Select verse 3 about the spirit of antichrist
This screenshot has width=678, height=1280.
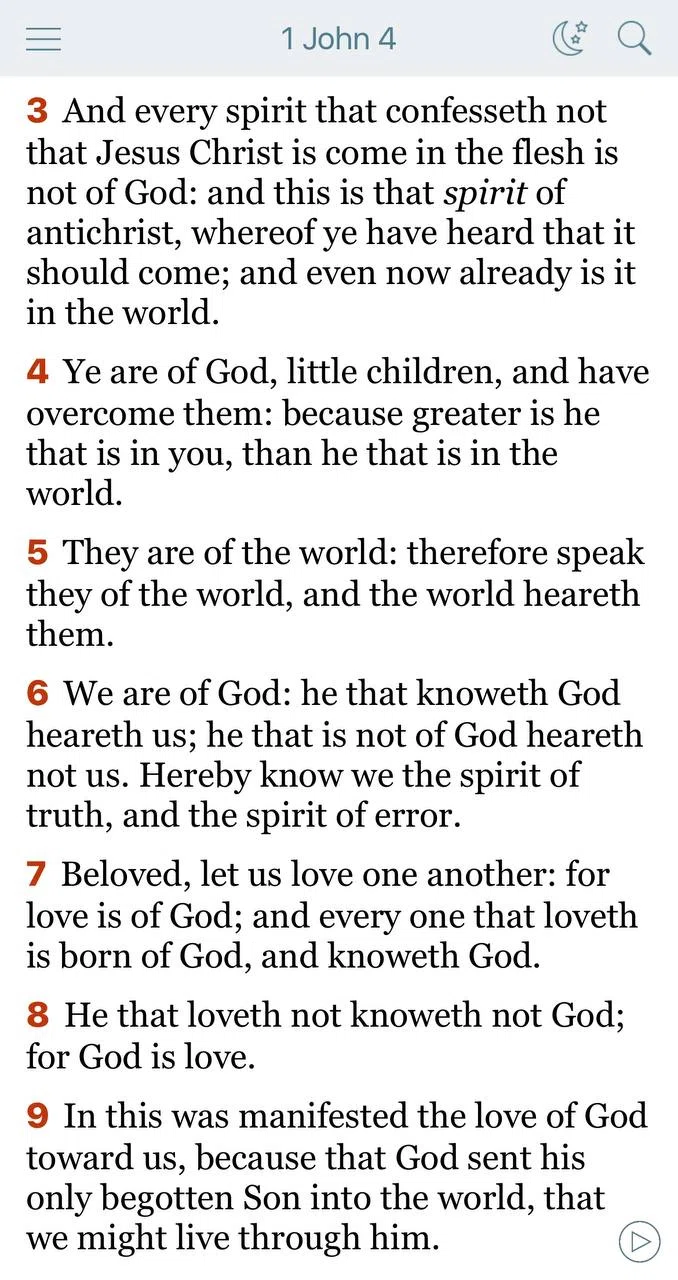tap(331, 213)
